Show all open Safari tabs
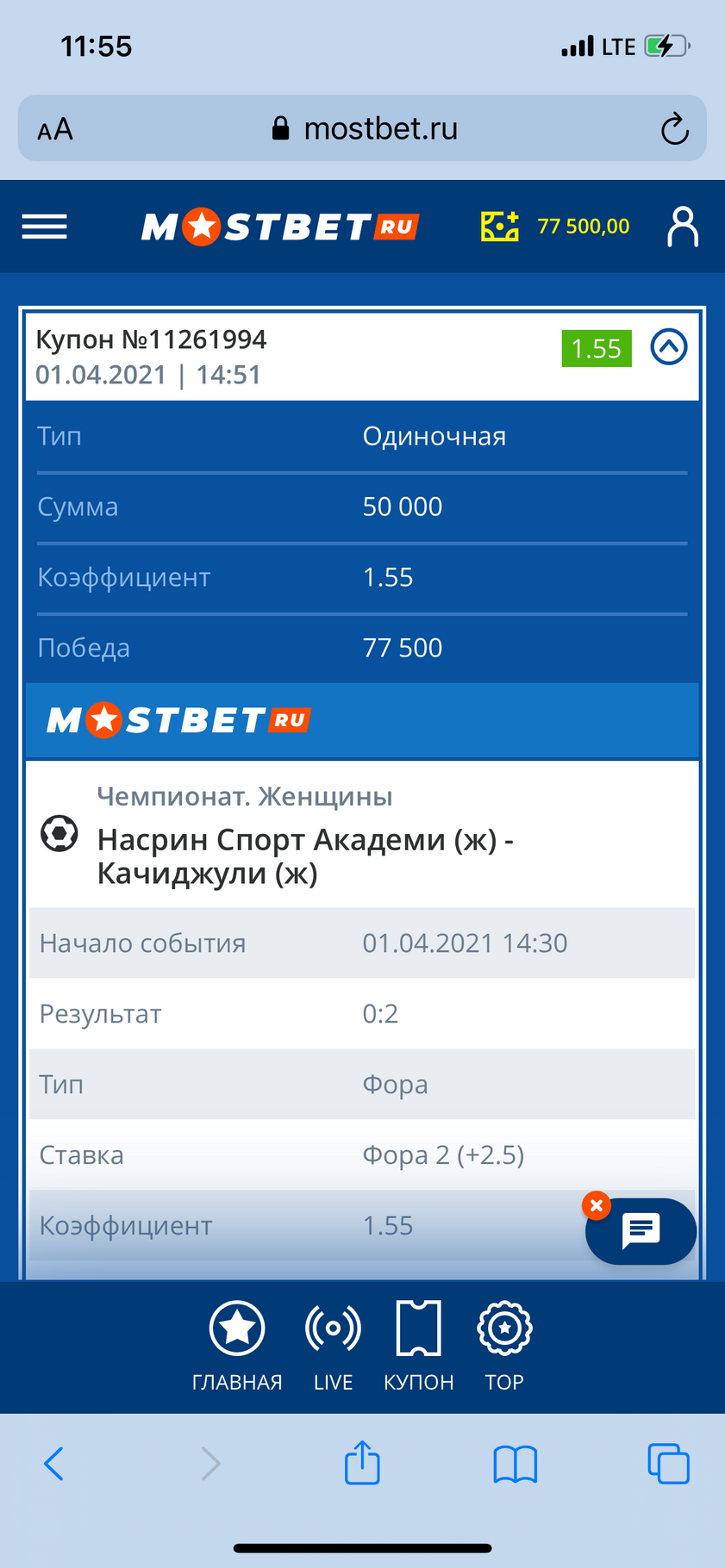The height and width of the screenshot is (1568, 725). click(668, 1464)
